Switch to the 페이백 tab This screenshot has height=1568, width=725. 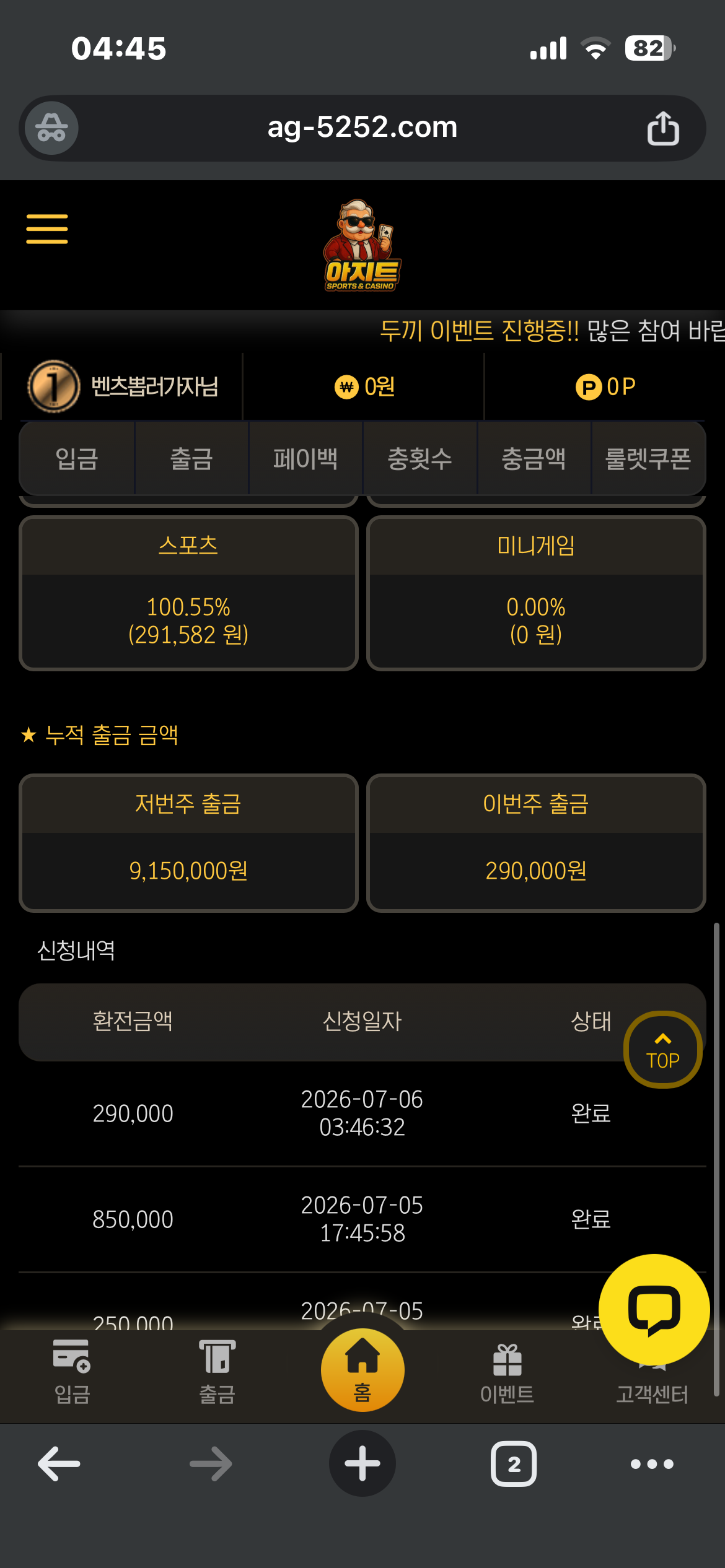click(305, 459)
